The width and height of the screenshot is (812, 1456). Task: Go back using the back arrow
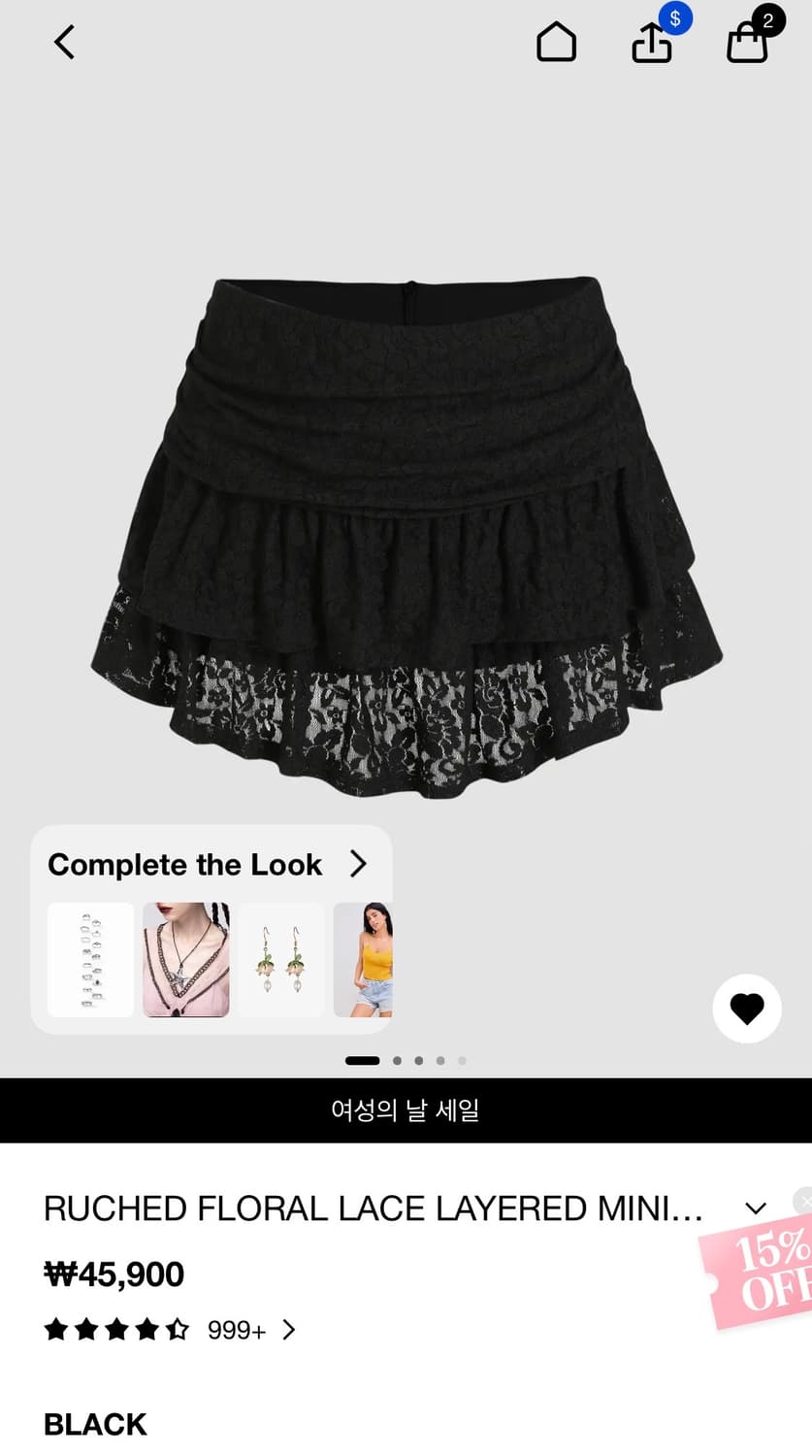coord(64,42)
